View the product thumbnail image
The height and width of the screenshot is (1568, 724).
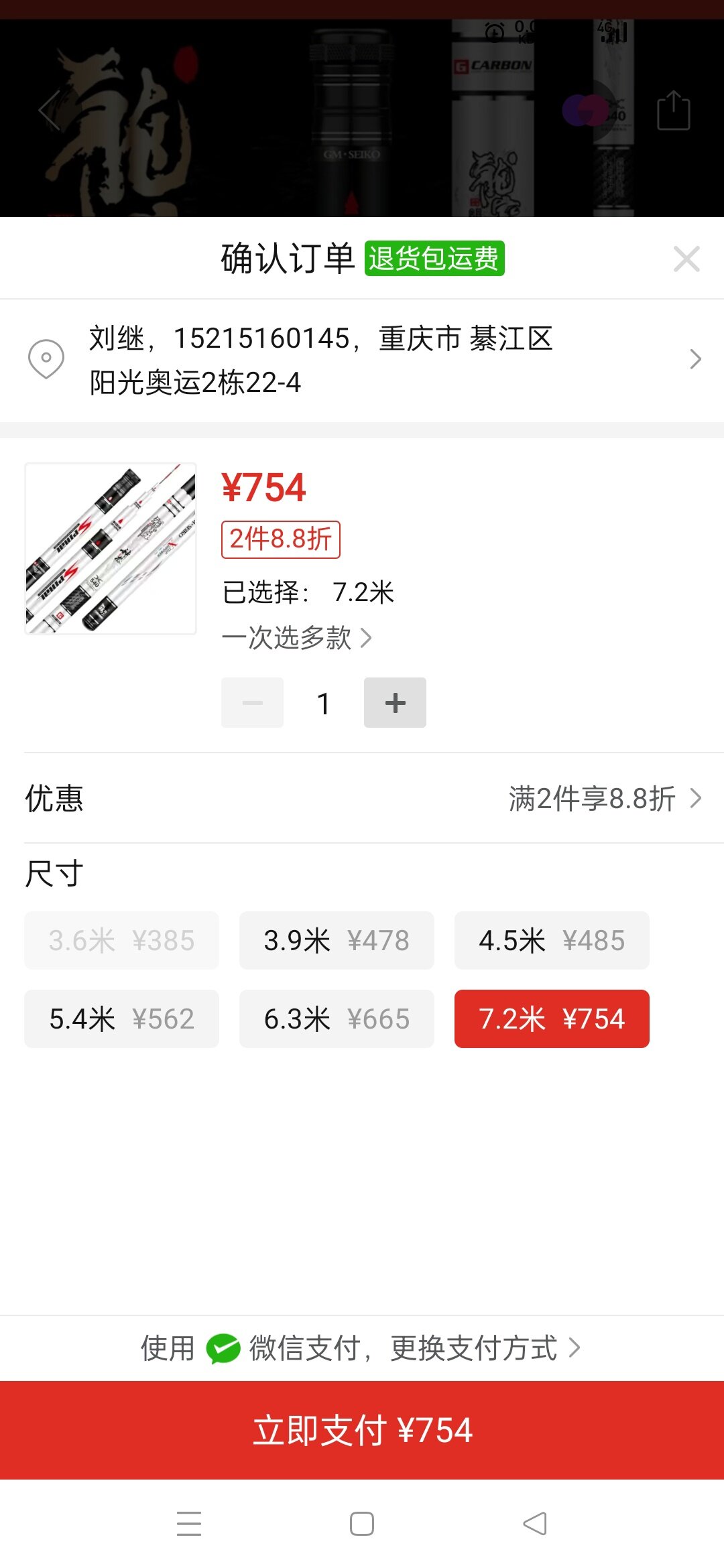click(x=111, y=549)
